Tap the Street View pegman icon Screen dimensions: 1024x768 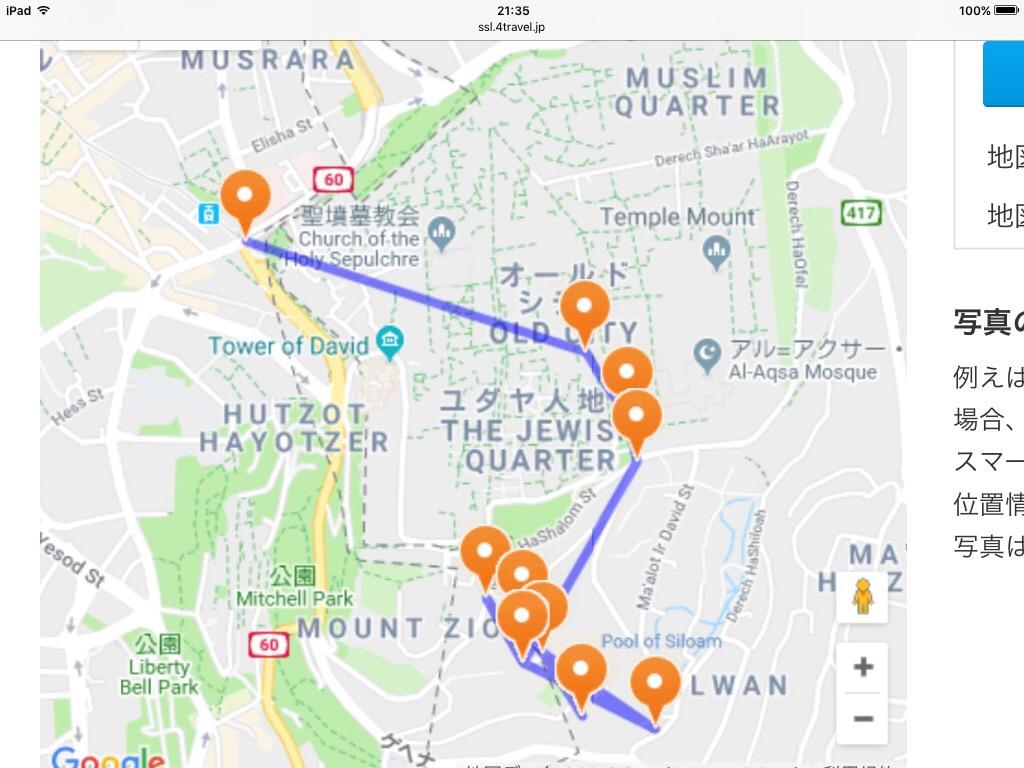pos(862,597)
